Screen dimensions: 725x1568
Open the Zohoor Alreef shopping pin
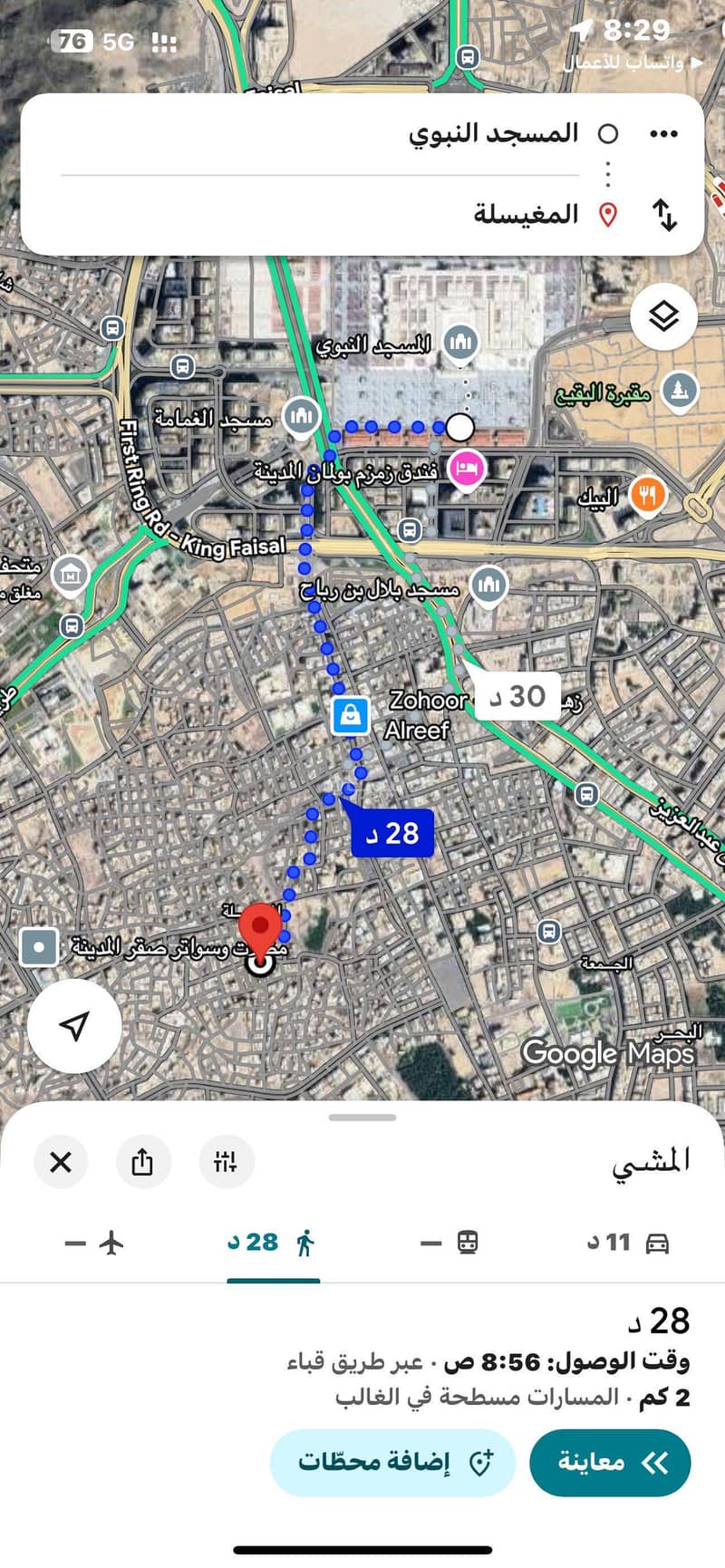coord(350,715)
